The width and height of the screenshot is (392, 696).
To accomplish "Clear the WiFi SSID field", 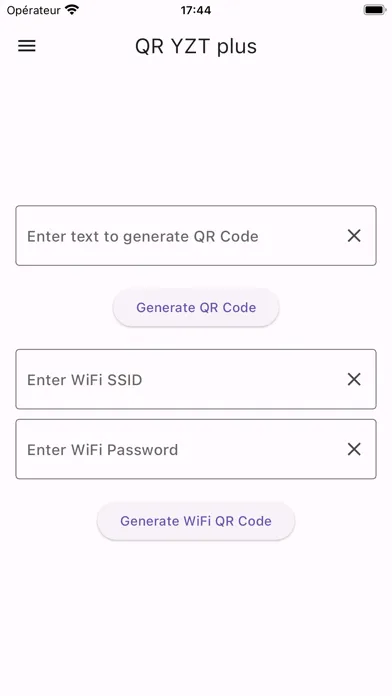I will 354,379.
